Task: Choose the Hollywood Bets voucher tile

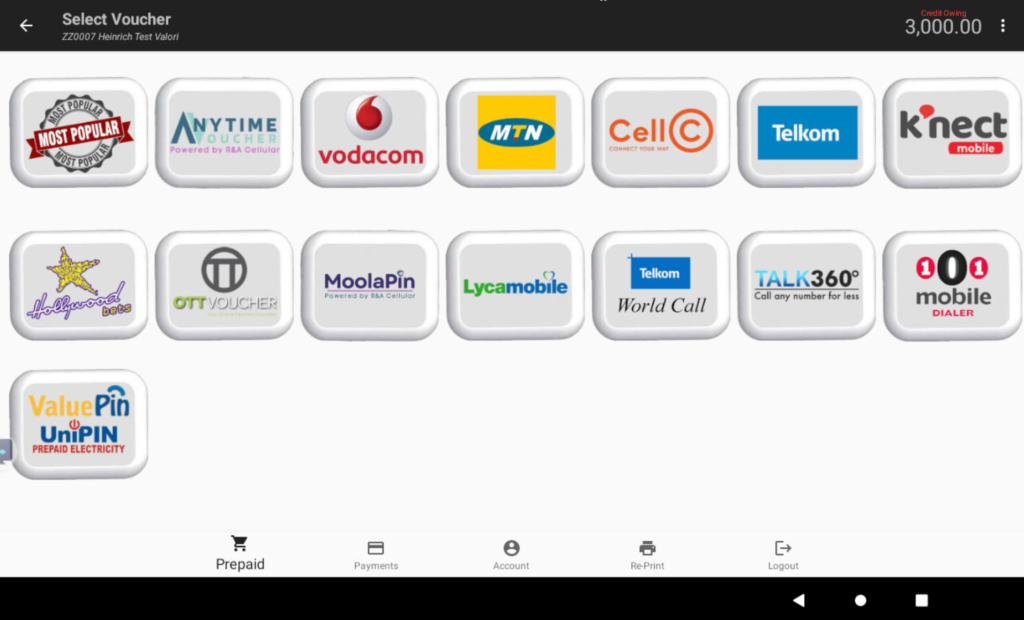Action: coord(79,285)
